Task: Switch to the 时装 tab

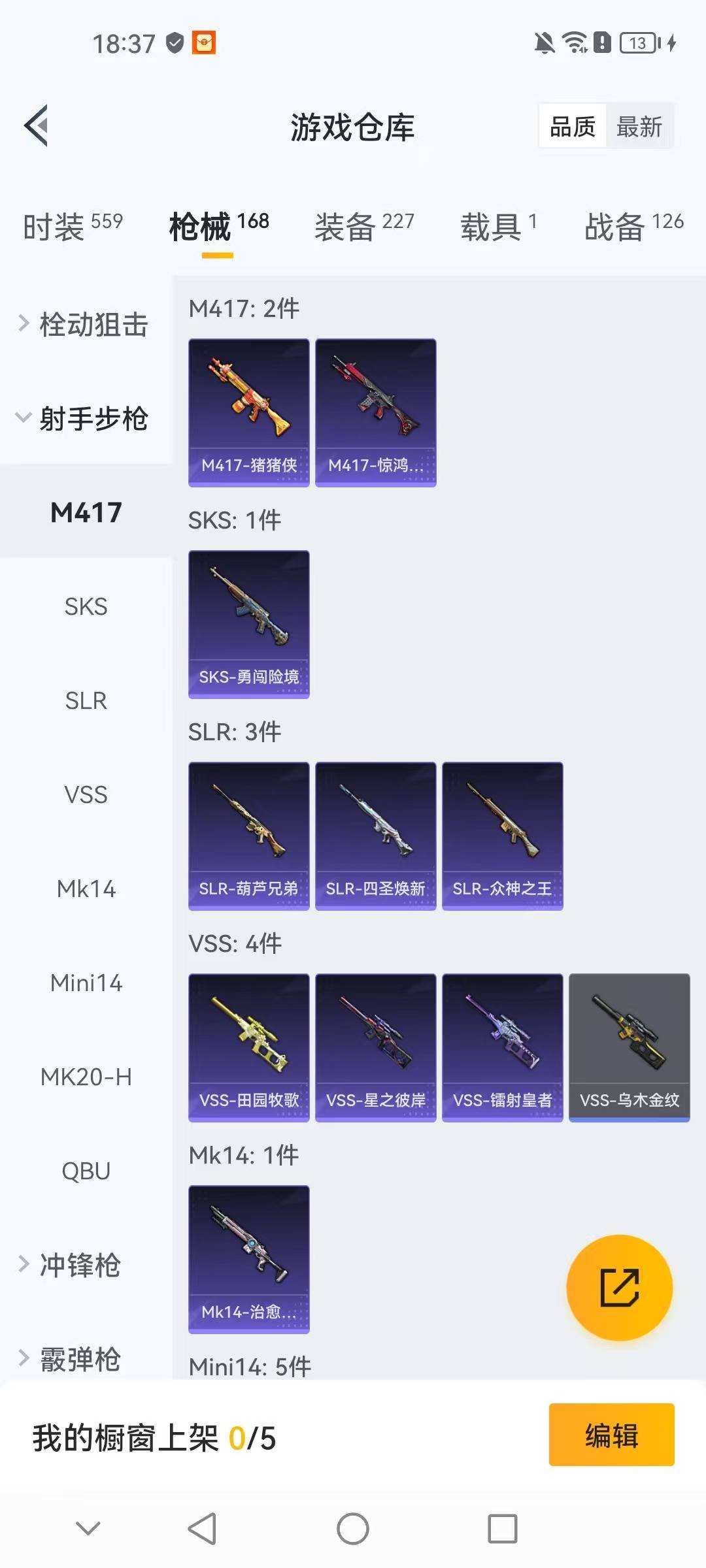Action: click(72, 227)
